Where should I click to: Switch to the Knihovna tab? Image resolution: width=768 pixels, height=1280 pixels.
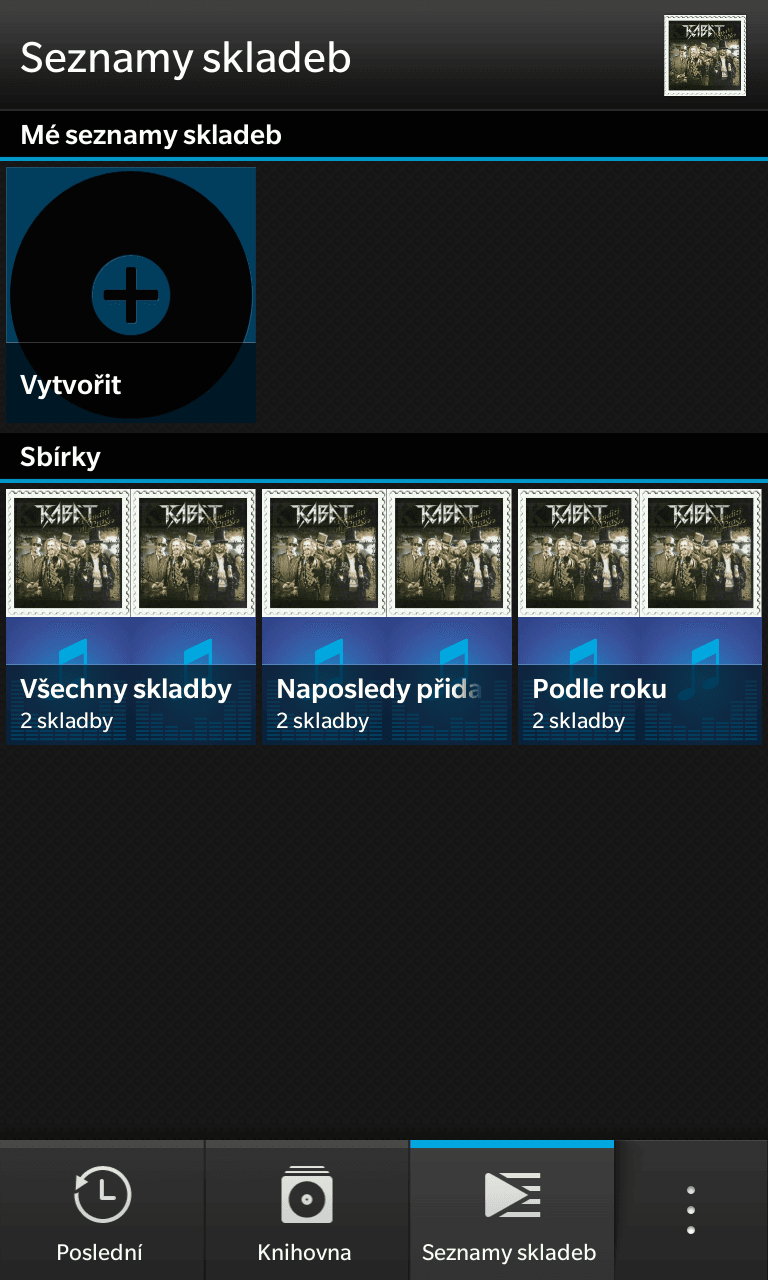tap(306, 1212)
